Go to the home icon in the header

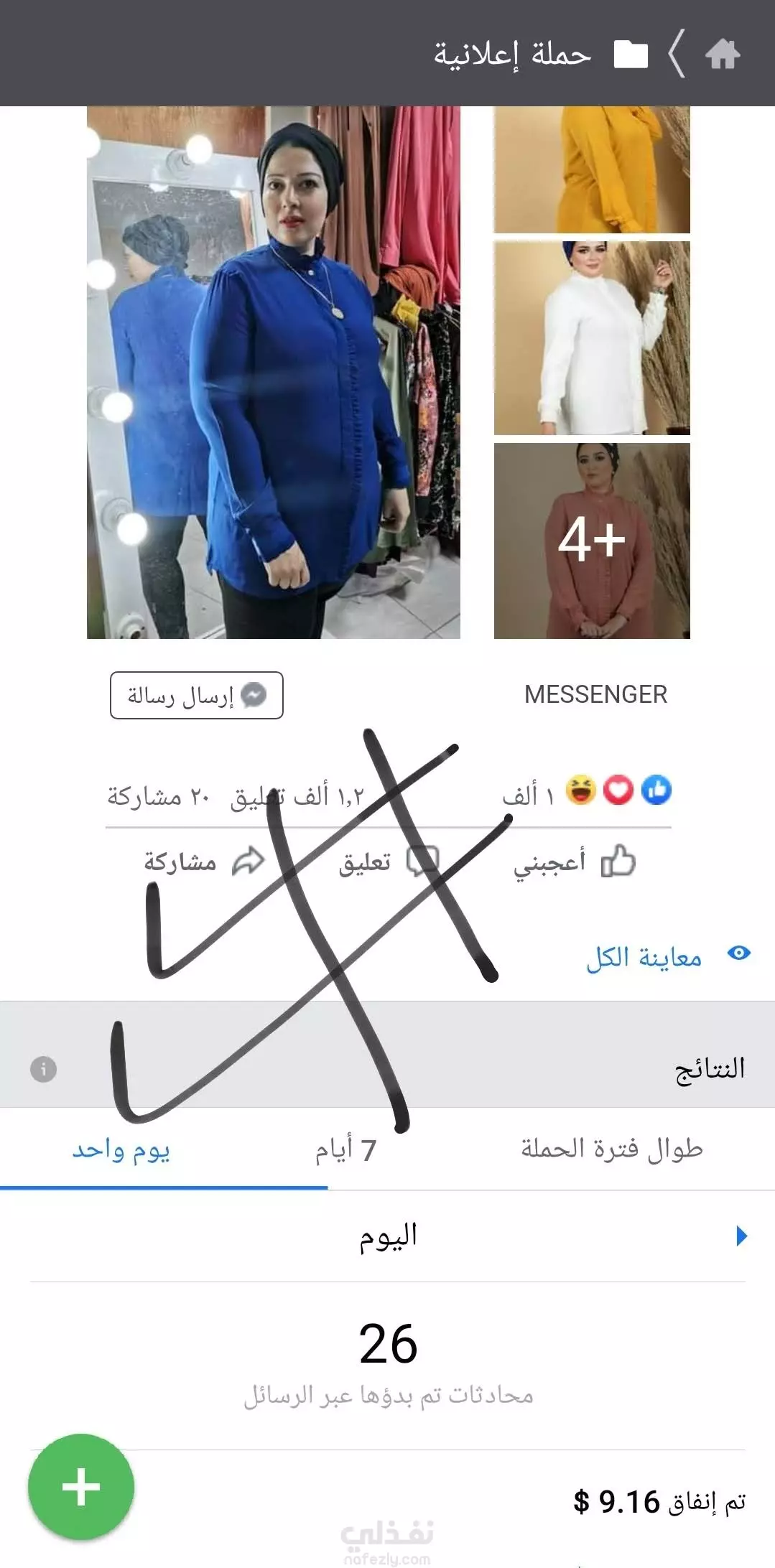(x=723, y=54)
